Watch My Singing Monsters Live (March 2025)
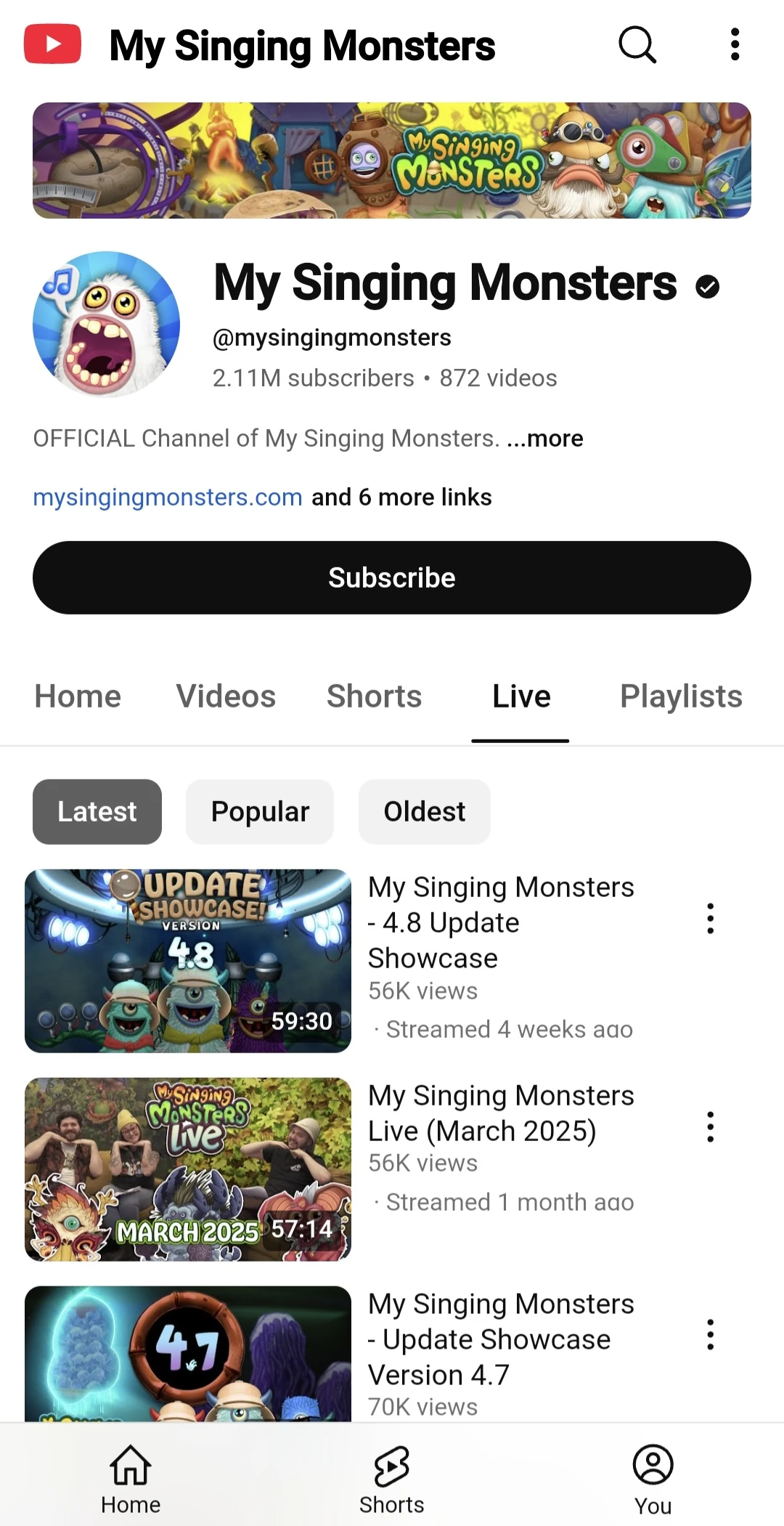The width and height of the screenshot is (784, 1526). 188,1169
